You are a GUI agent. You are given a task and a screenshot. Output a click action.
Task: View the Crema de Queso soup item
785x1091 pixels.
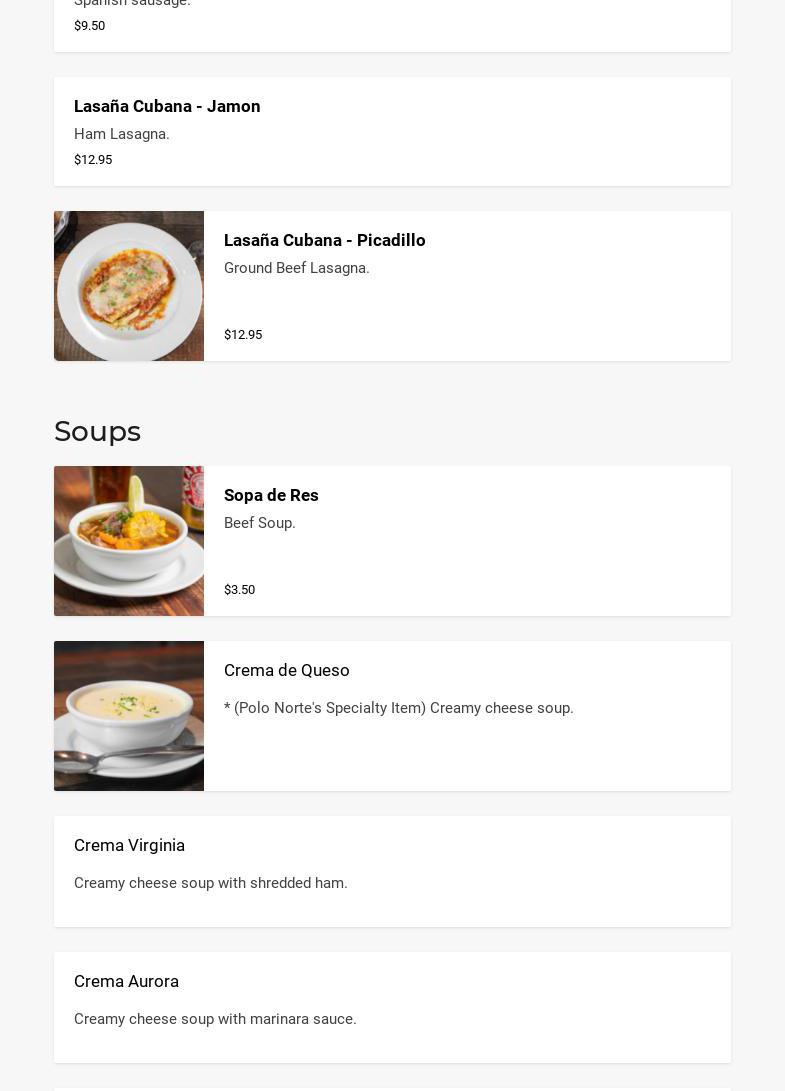pyautogui.click(x=392, y=716)
